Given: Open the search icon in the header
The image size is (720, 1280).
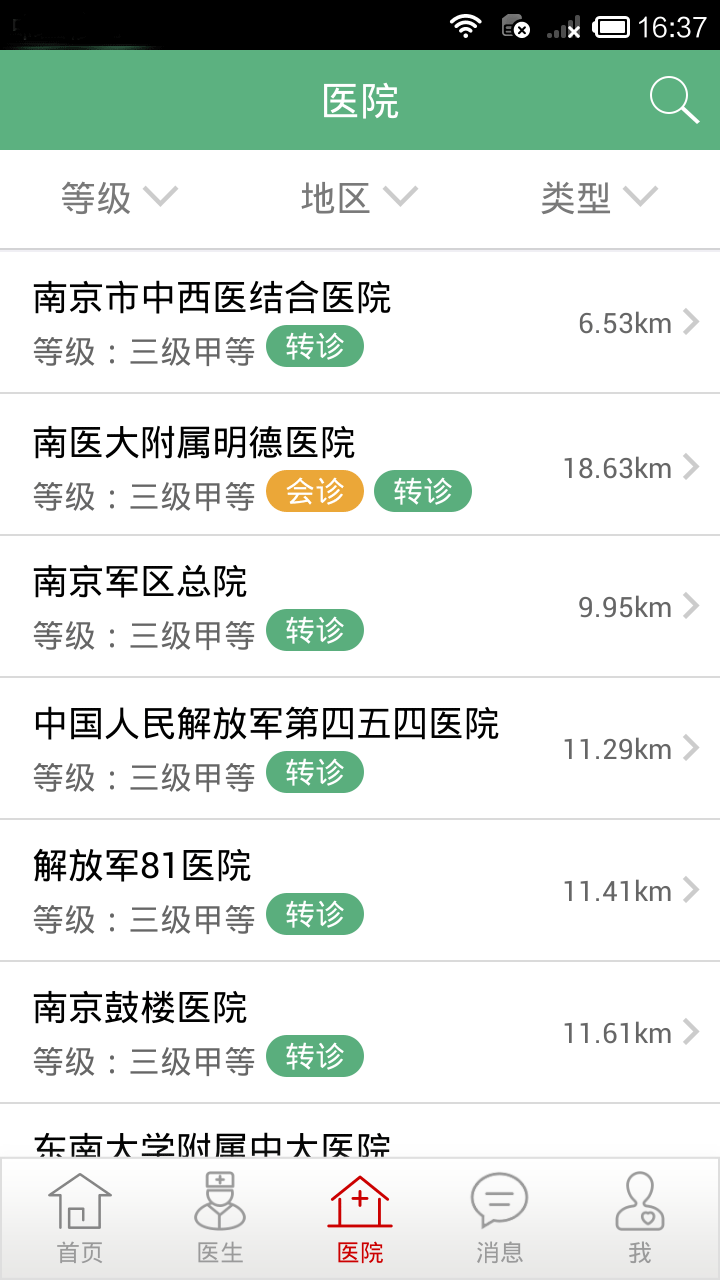Looking at the screenshot, I should (x=673, y=99).
